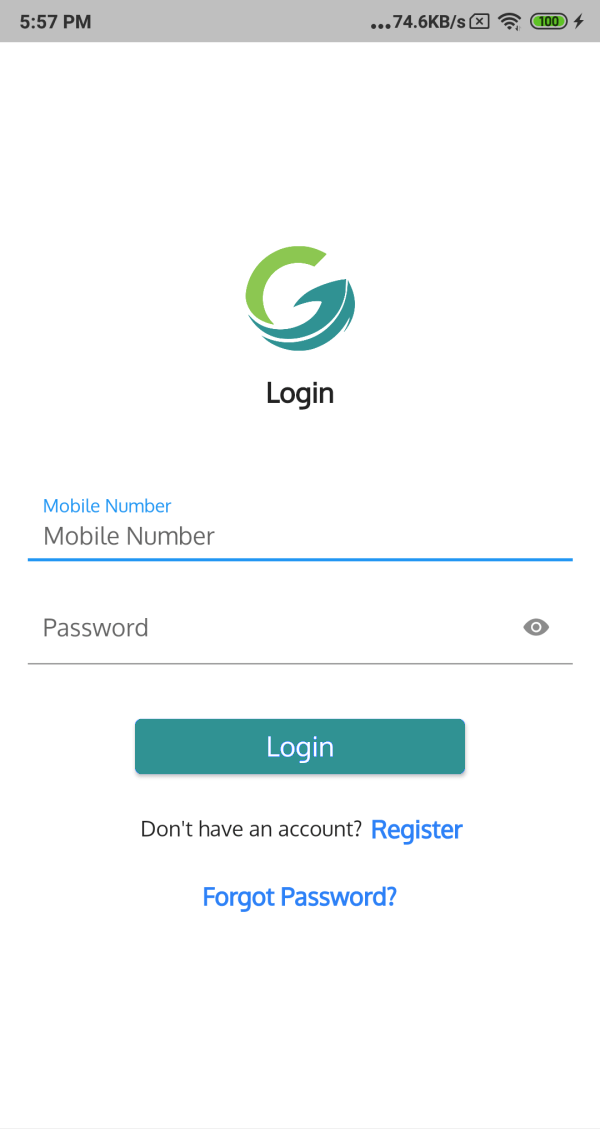Toggle password visibility eye icon
This screenshot has height=1129, width=600.
537,628
